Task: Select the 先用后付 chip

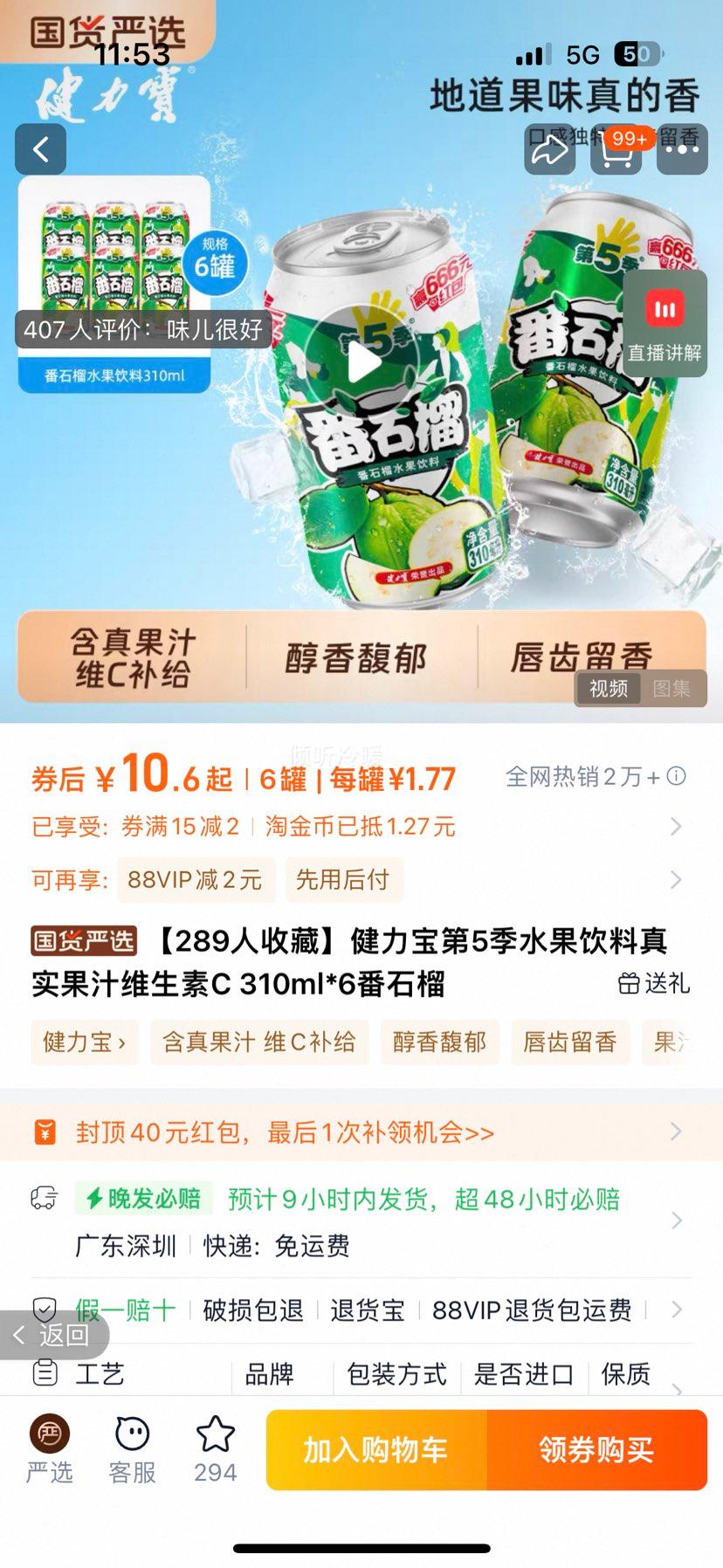Action: click(343, 879)
